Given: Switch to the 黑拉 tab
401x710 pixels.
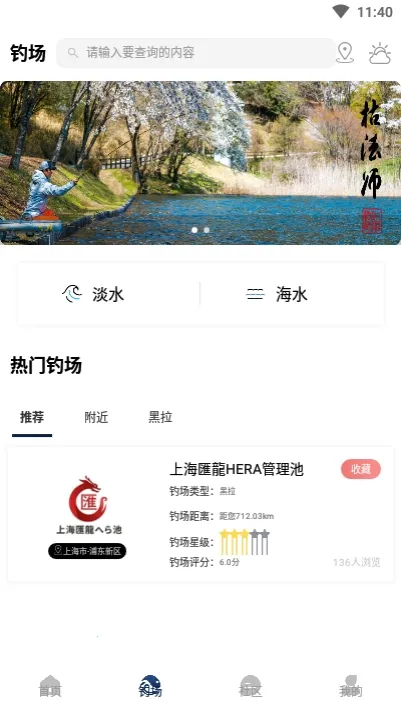Looking at the screenshot, I should 160,417.
